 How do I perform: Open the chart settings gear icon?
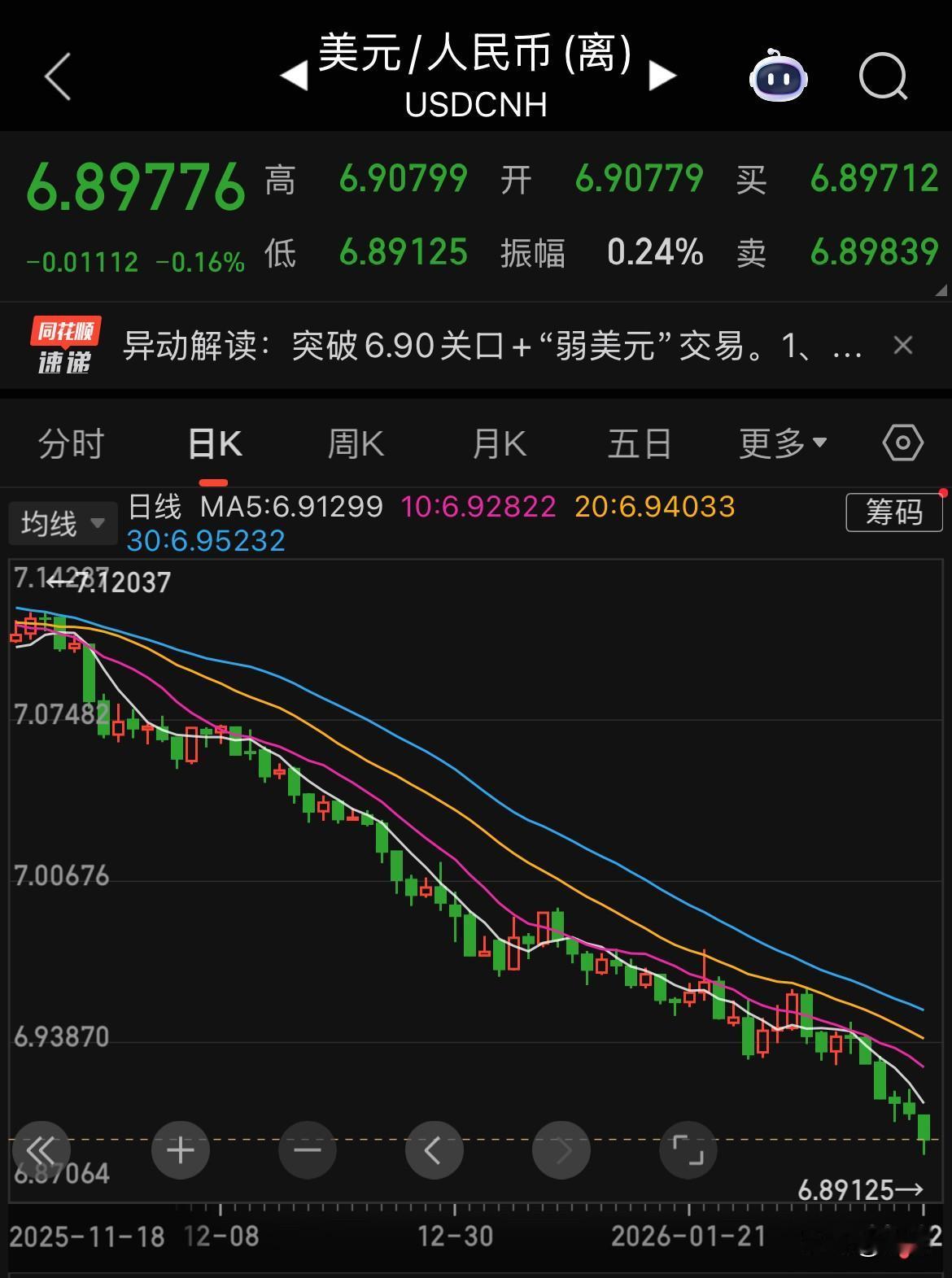coord(902,442)
